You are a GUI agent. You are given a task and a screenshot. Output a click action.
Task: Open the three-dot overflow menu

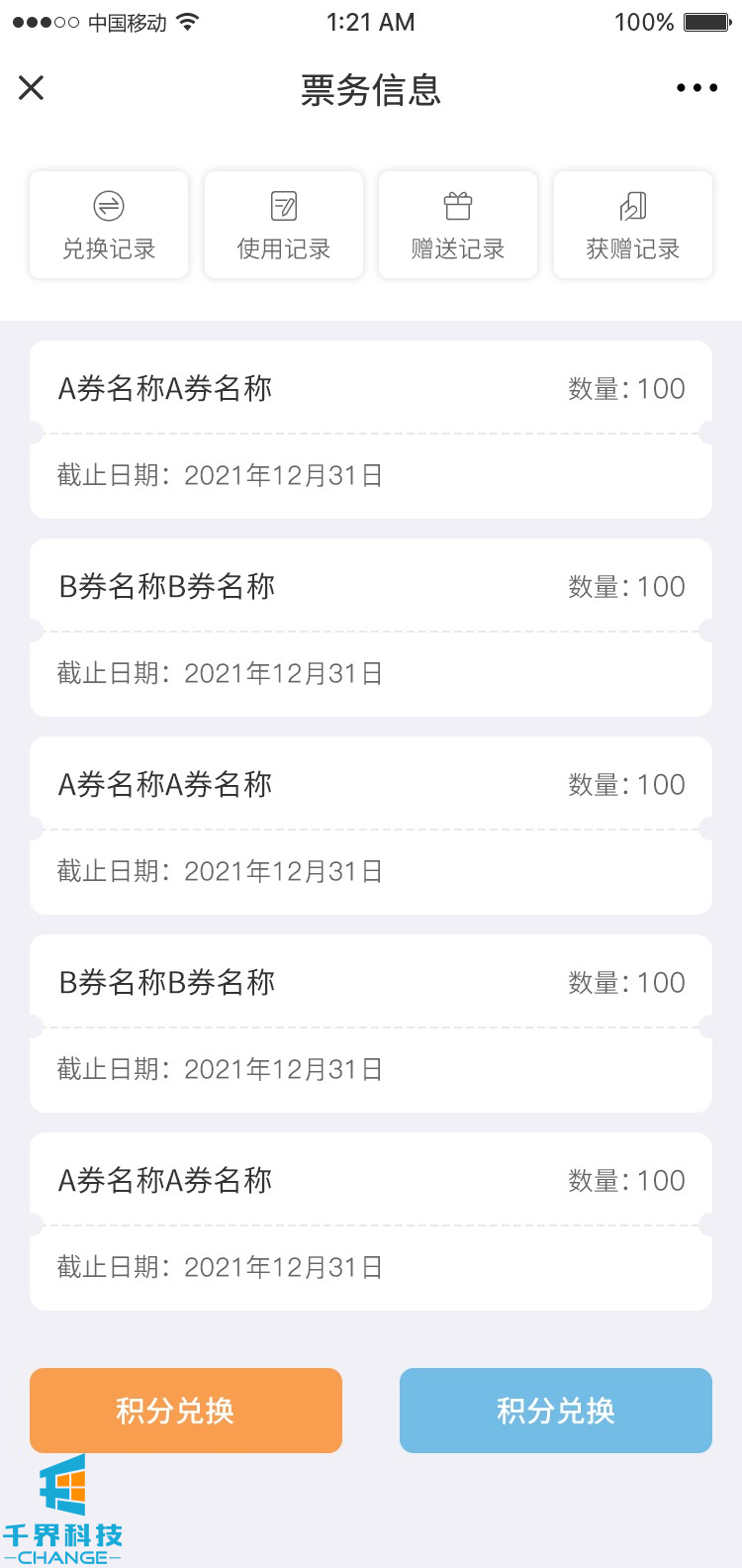696,88
